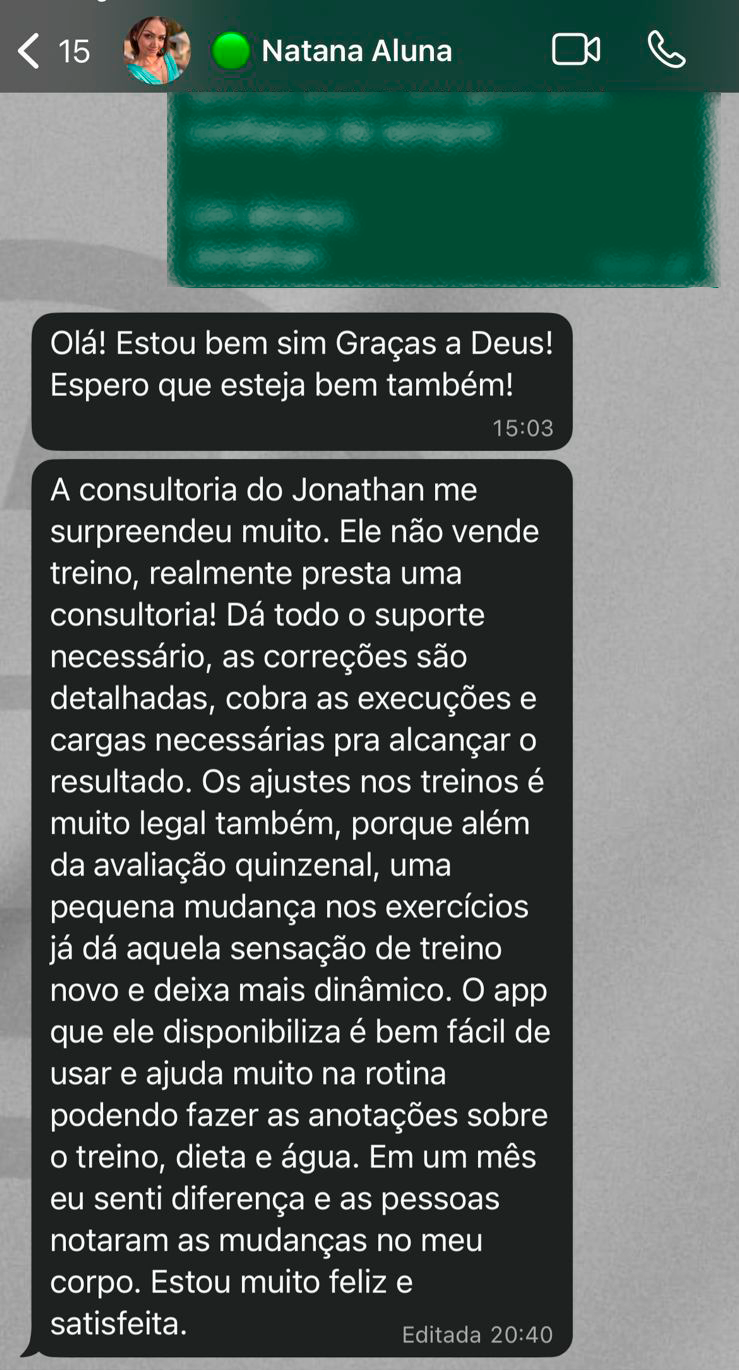Tap the 'Editada 20:40' label
739x1370 pixels.
(x=479, y=1333)
